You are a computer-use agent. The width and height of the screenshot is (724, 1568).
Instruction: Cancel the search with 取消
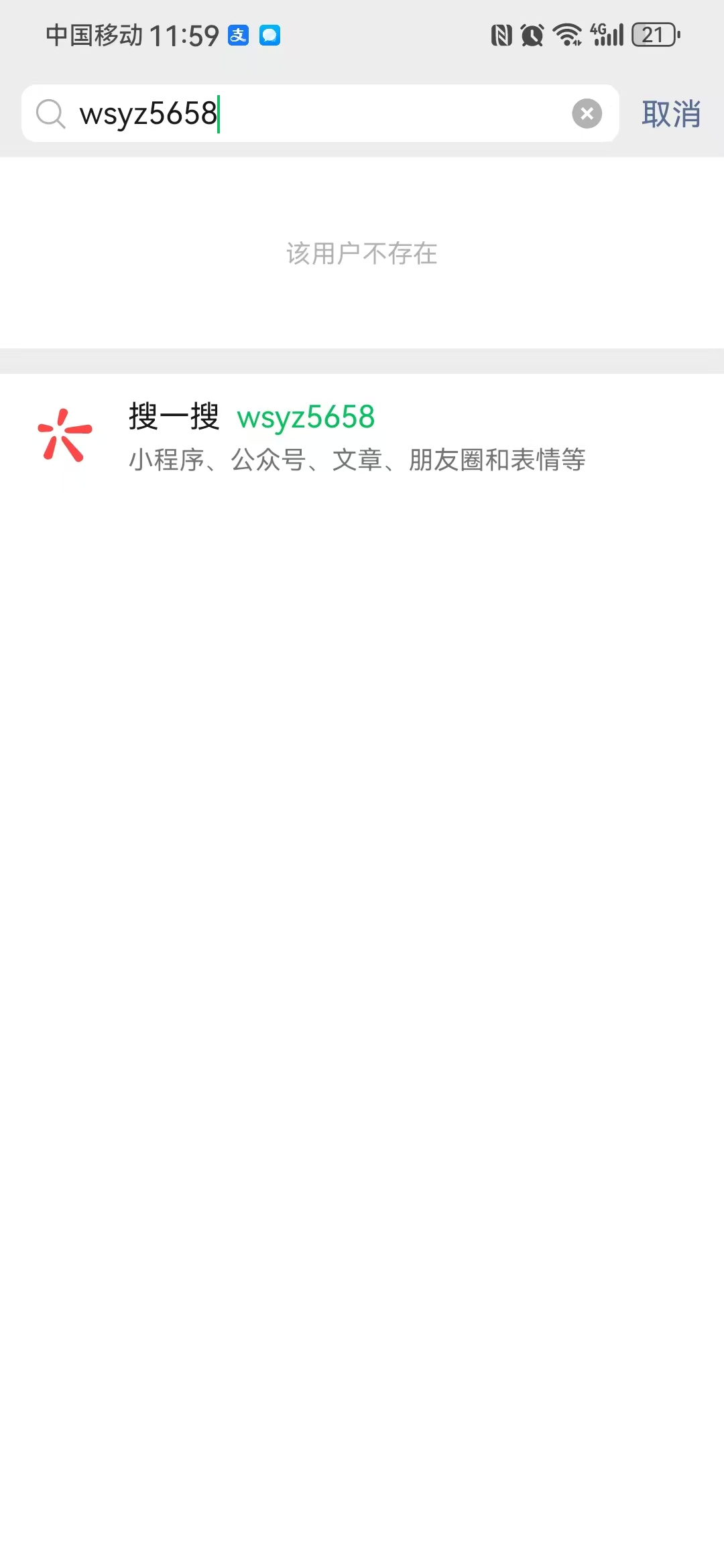pyautogui.click(x=671, y=113)
